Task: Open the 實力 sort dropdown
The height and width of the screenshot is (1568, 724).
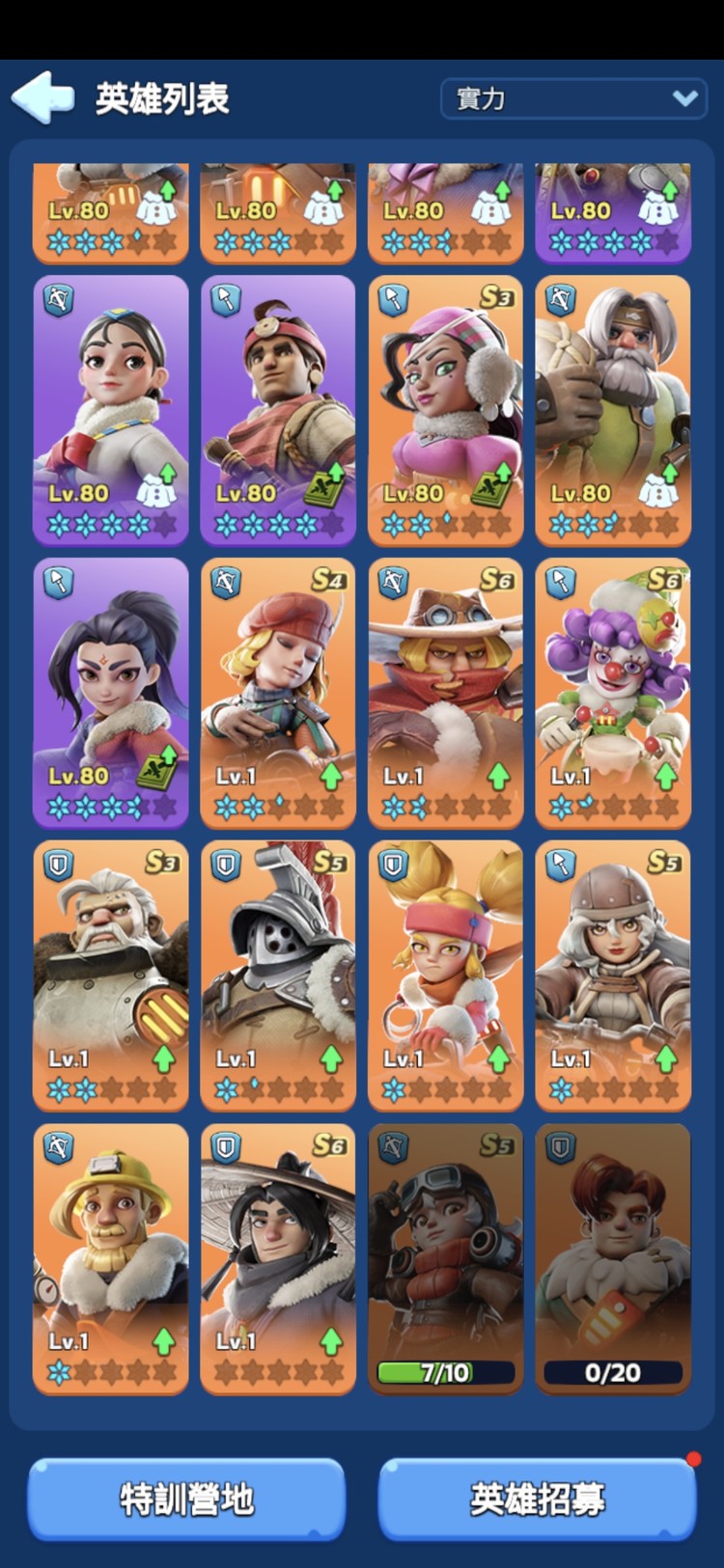Action: [574, 98]
